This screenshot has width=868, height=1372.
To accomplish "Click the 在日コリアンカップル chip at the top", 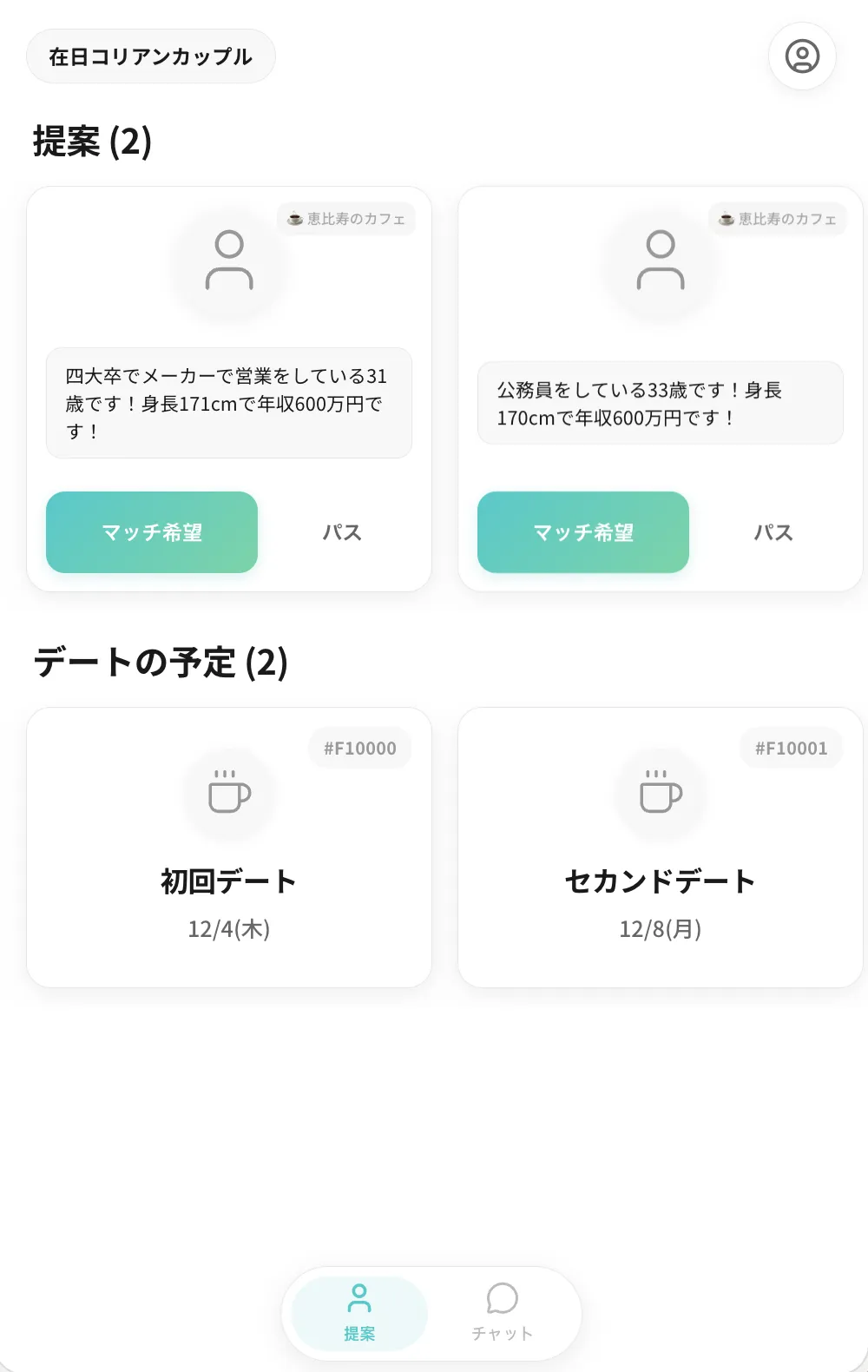I will point(150,56).
